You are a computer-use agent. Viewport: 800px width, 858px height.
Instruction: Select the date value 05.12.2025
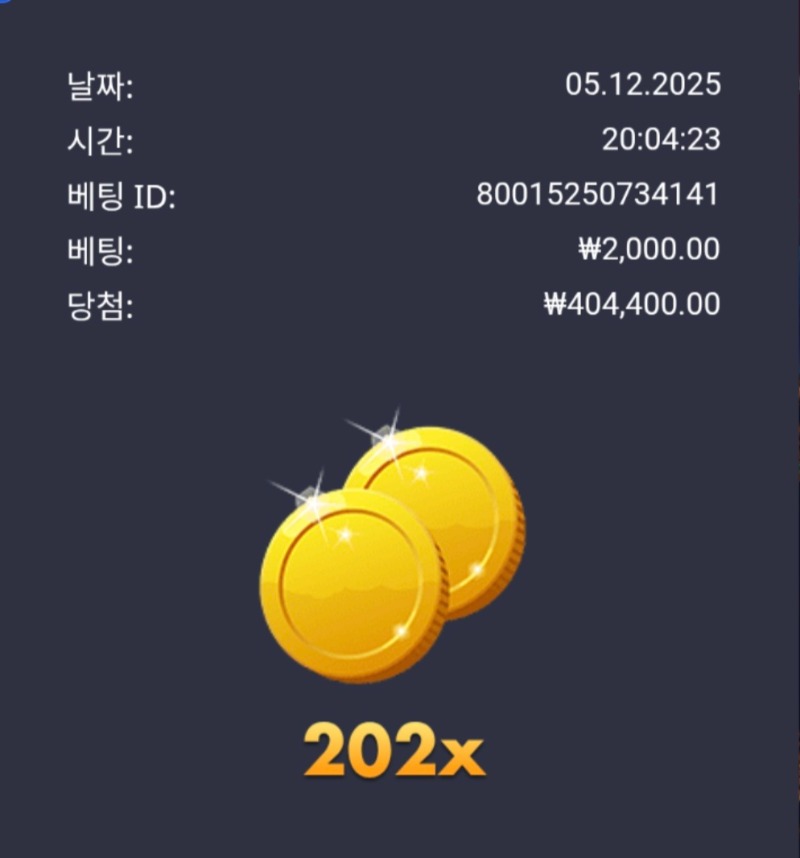[643, 86]
